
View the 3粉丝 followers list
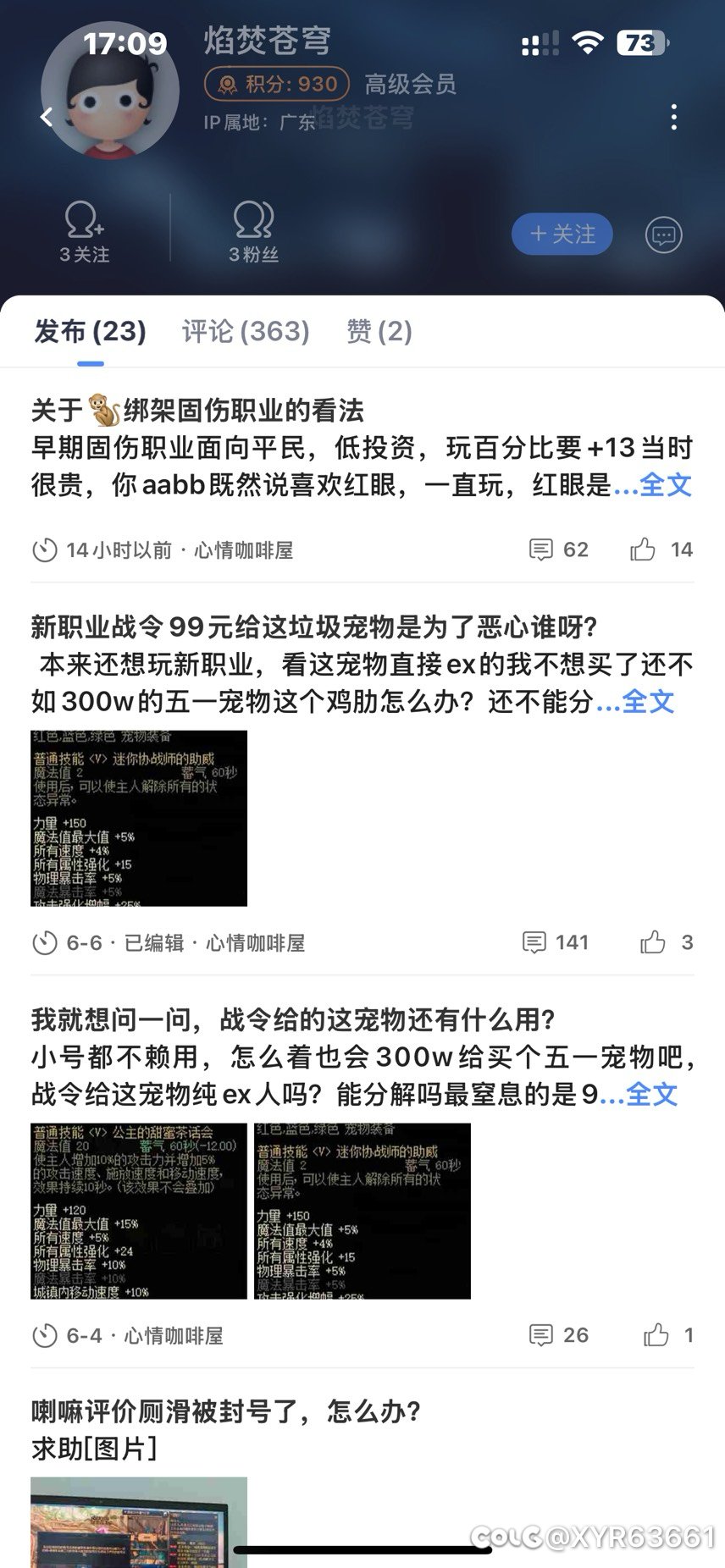253,232
